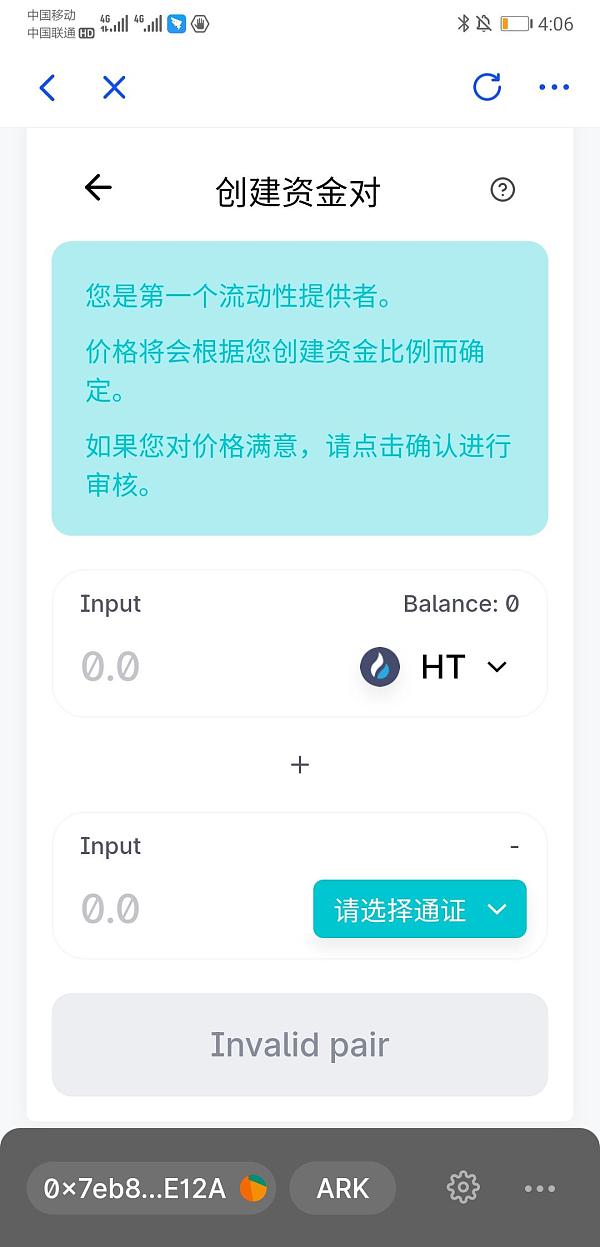
Task: Close the web page with X
Action: click(114, 88)
